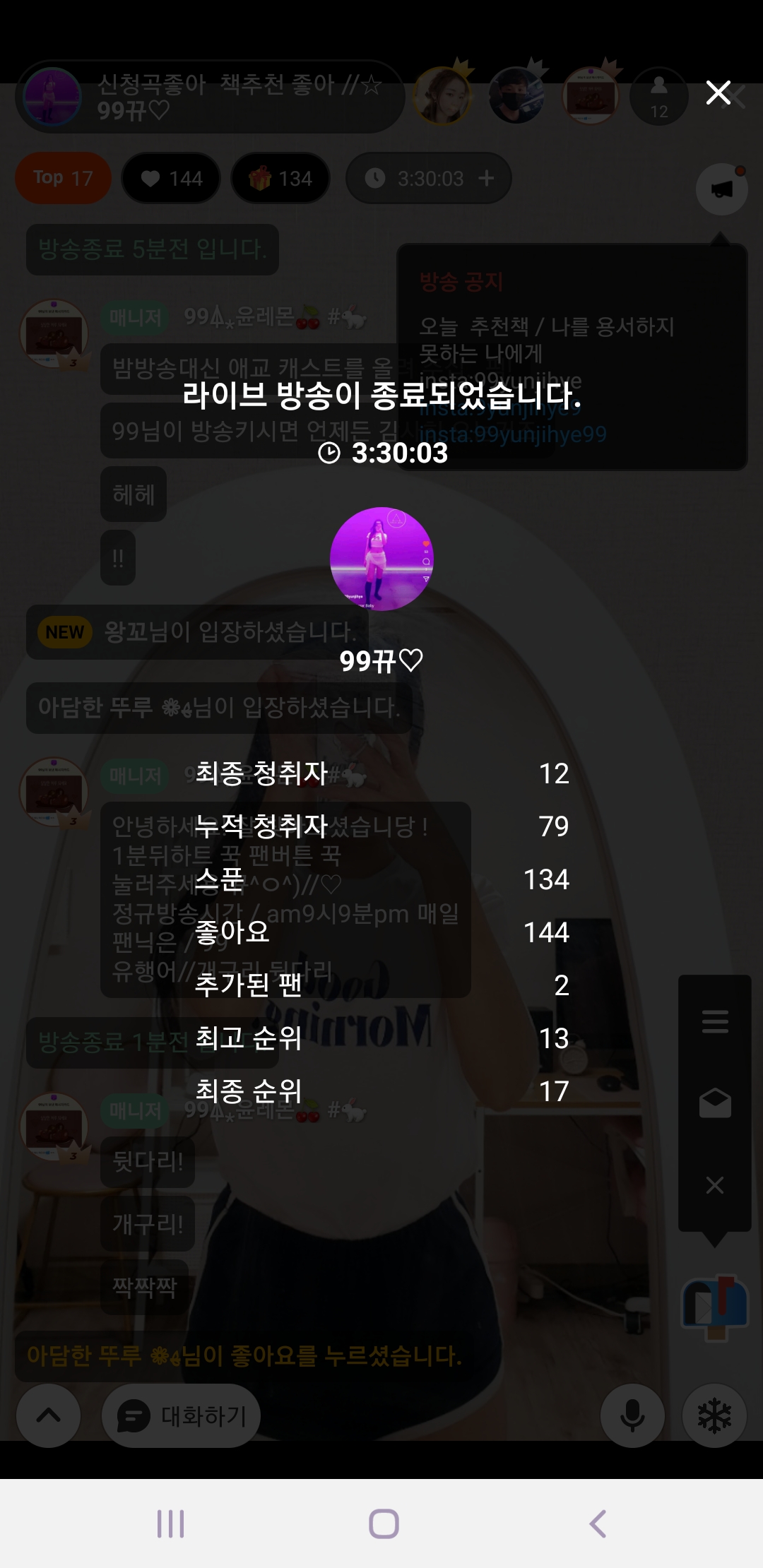
Task: Close the broadcast ended summary overlay
Action: [x=718, y=93]
